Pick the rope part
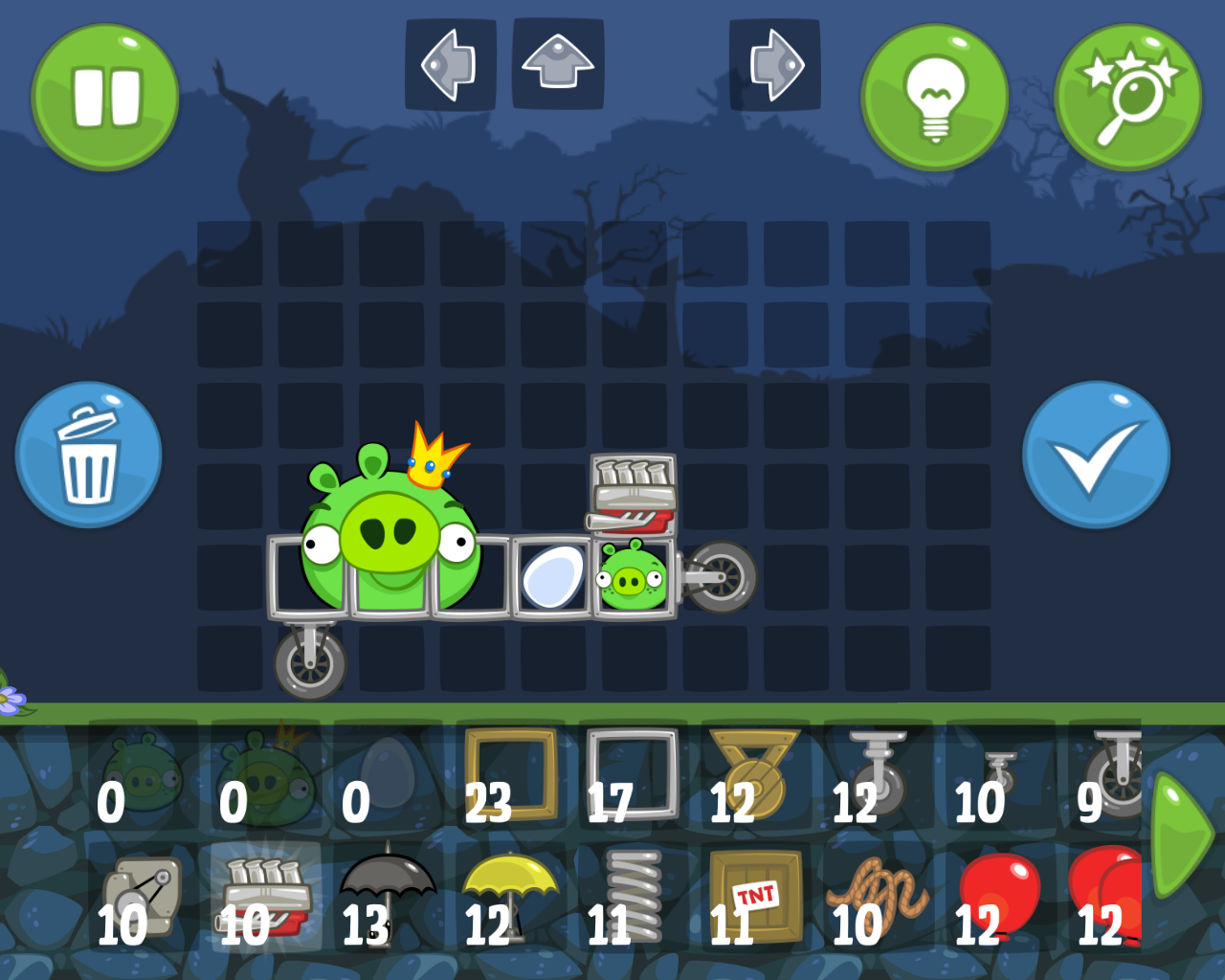 click(878, 897)
